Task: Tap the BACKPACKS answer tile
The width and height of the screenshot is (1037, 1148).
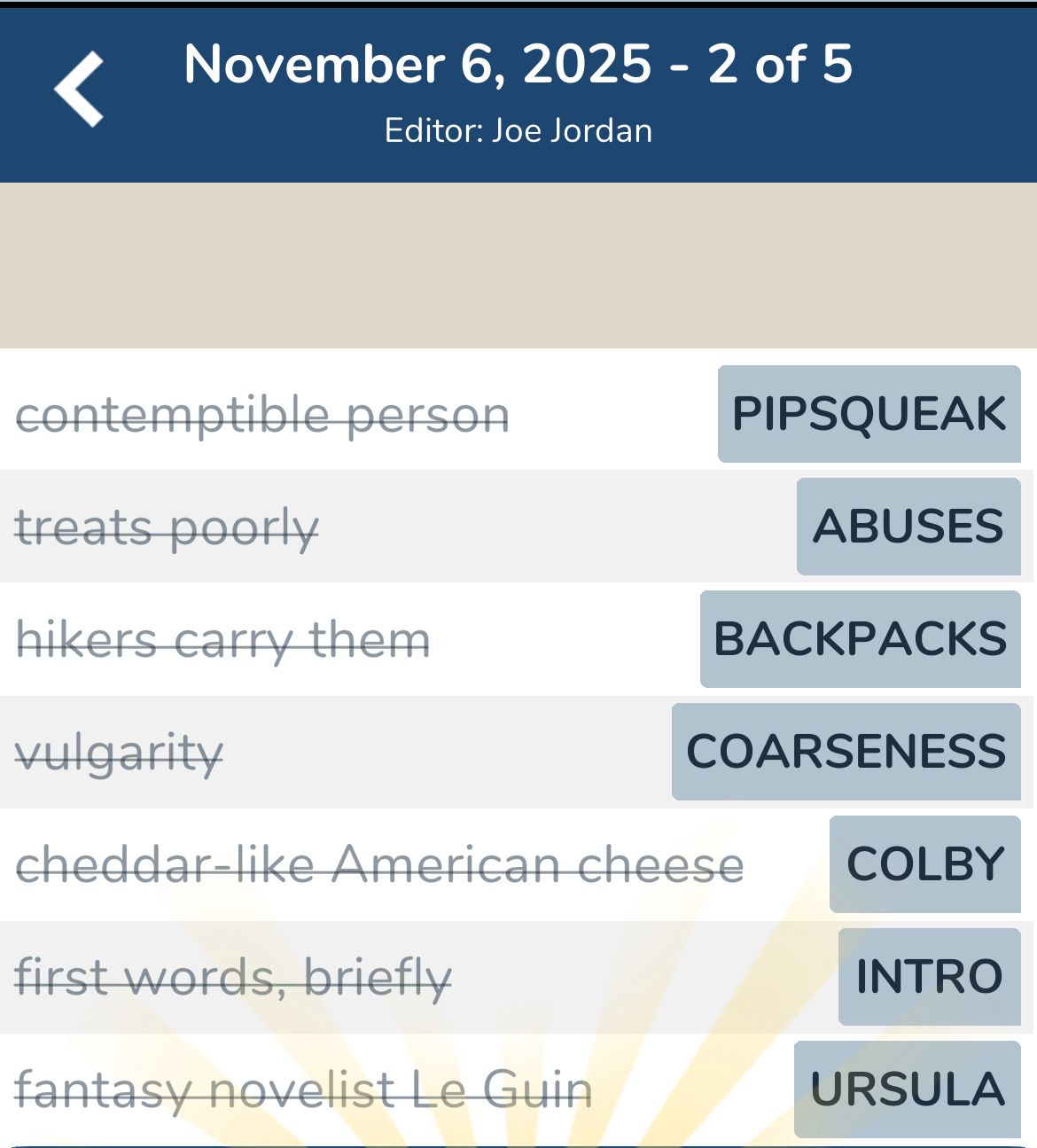Action: point(857,638)
